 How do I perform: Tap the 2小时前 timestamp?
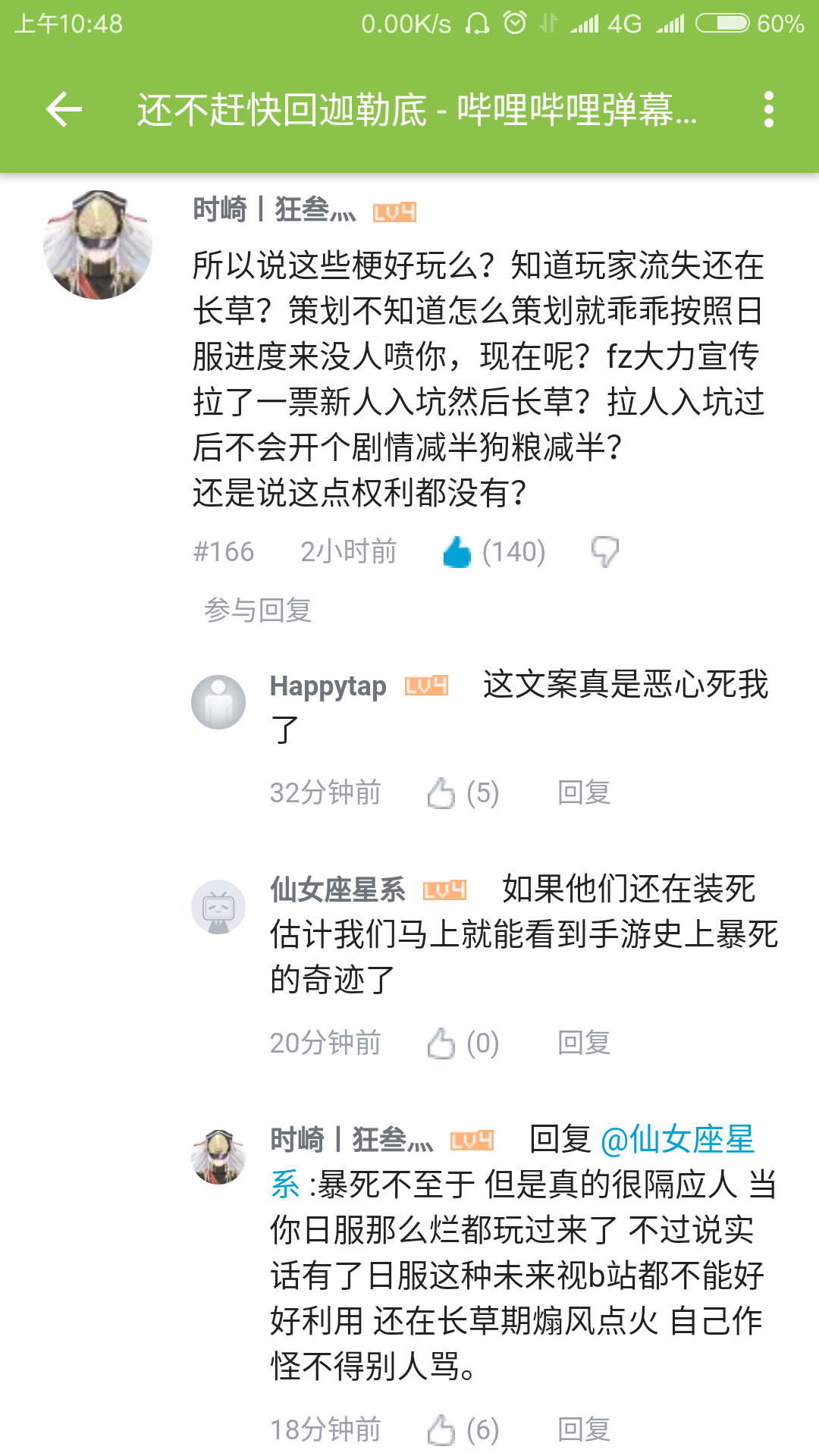pyautogui.click(x=347, y=551)
